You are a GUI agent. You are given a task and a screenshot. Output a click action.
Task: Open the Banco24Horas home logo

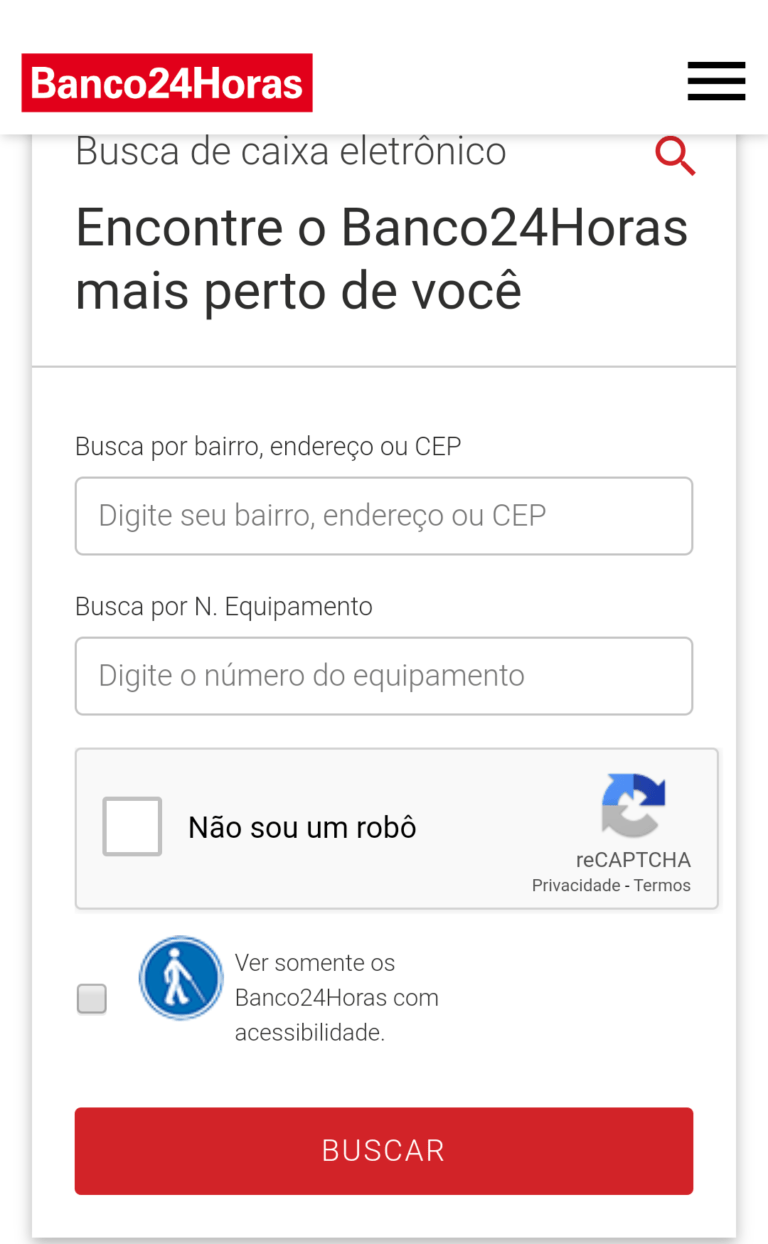pos(167,83)
